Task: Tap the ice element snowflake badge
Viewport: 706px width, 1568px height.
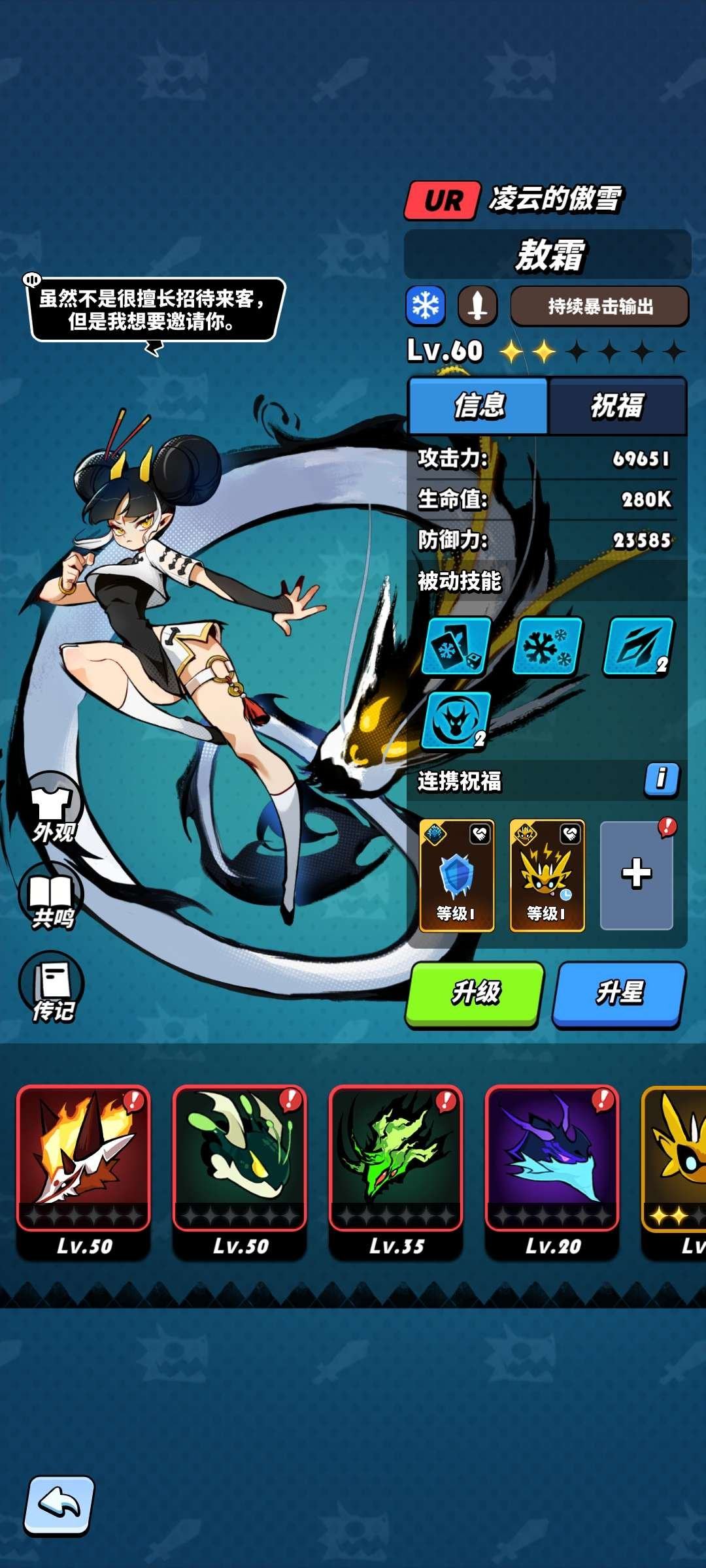Action: coord(426,306)
